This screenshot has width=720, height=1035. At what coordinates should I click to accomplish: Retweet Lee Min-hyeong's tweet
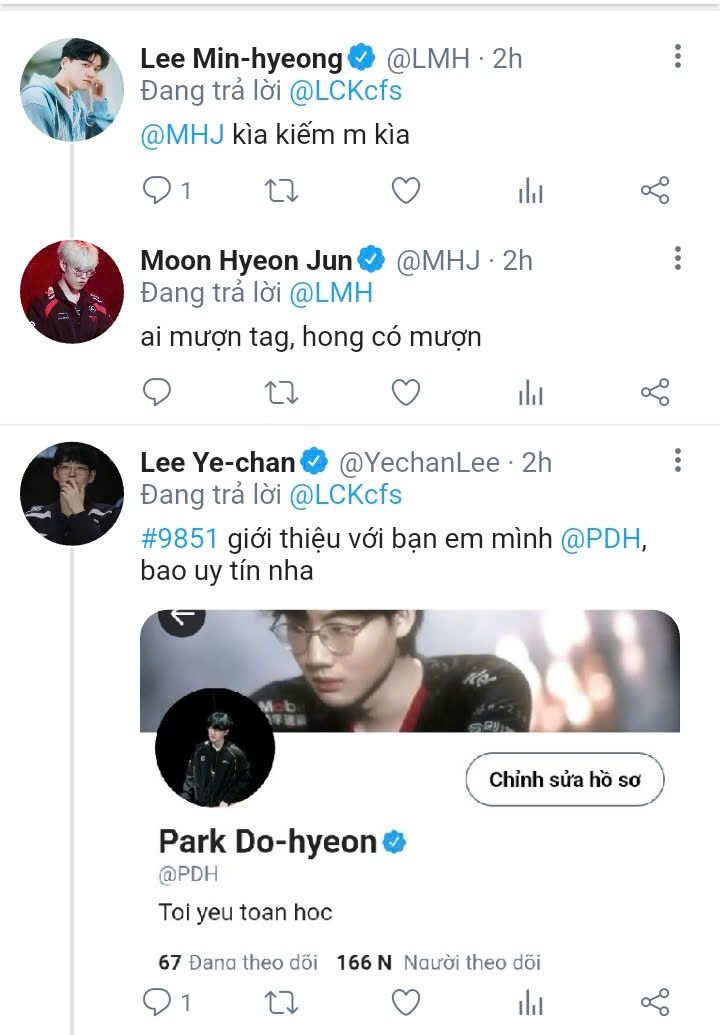[281, 190]
